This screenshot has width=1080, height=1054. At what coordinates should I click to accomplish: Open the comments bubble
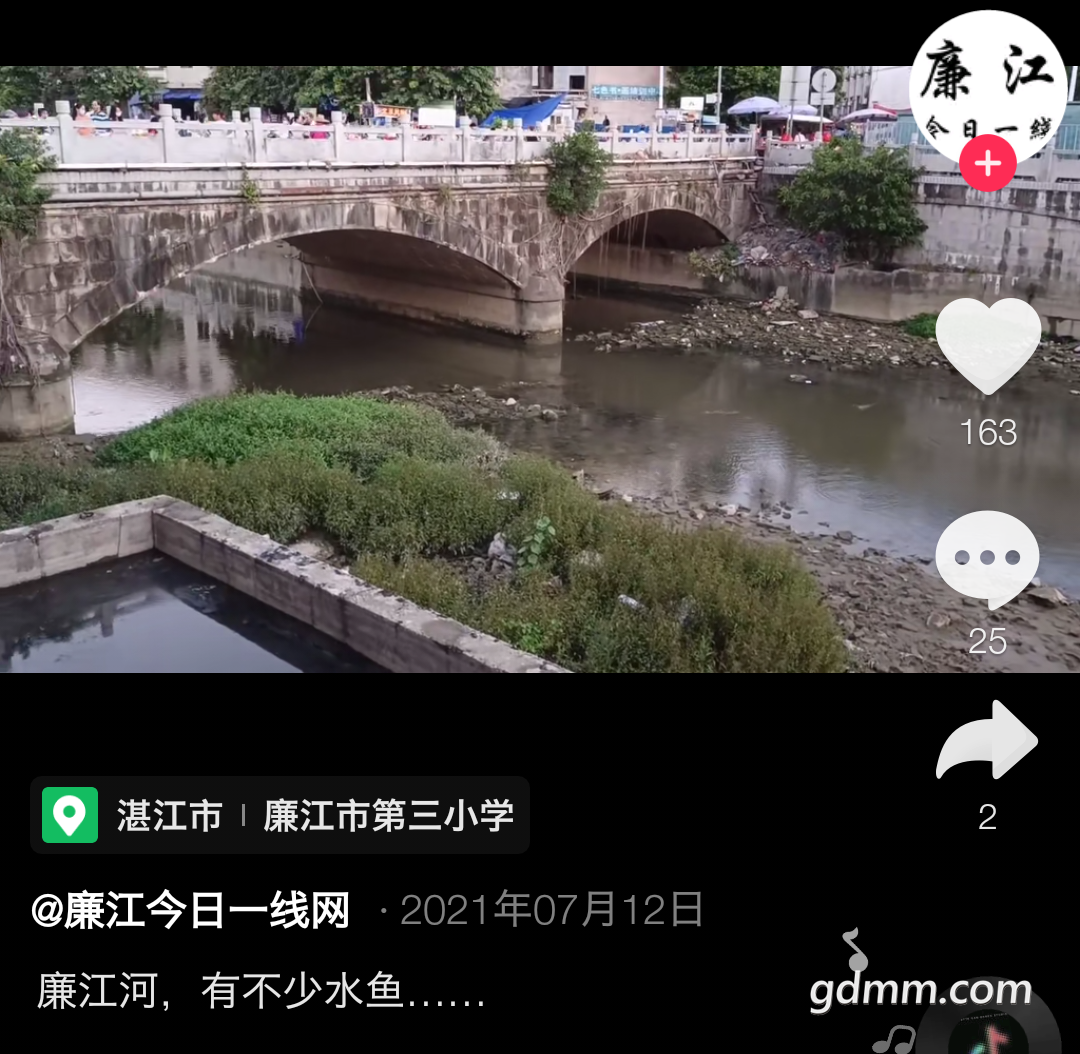click(x=987, y=558)
